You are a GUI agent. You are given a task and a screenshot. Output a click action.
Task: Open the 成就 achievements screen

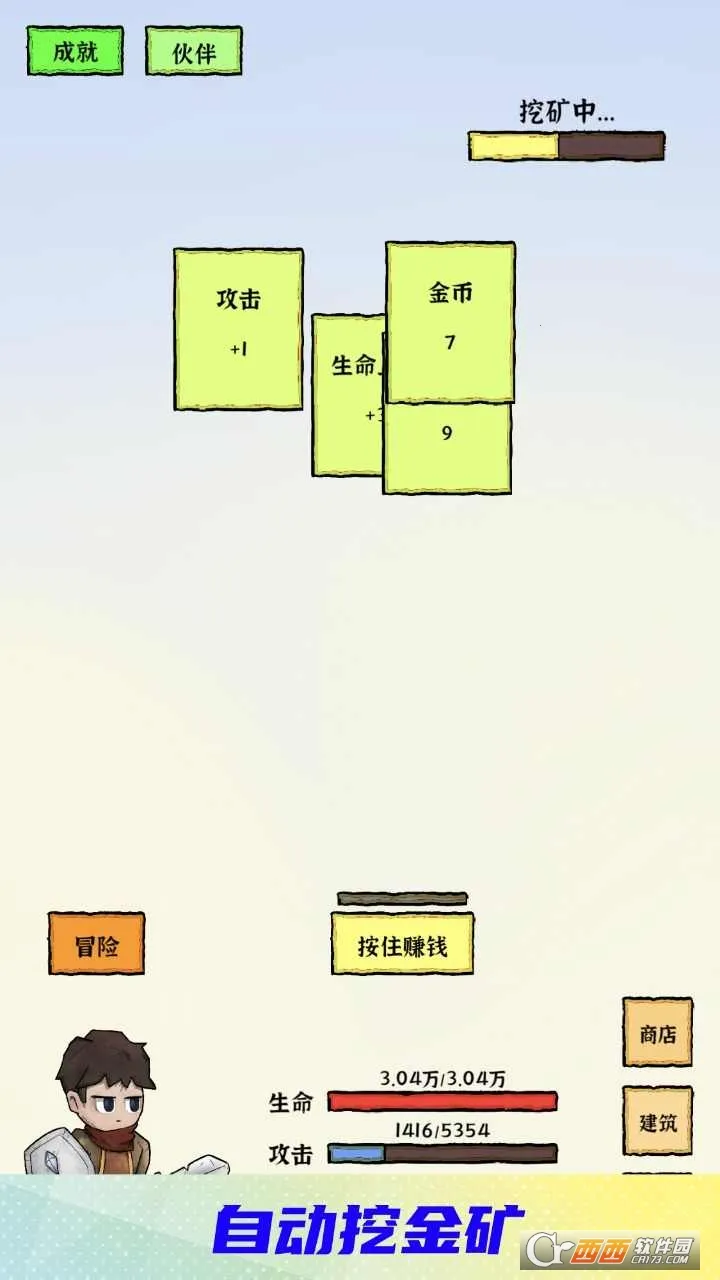[x=75, y=51]
